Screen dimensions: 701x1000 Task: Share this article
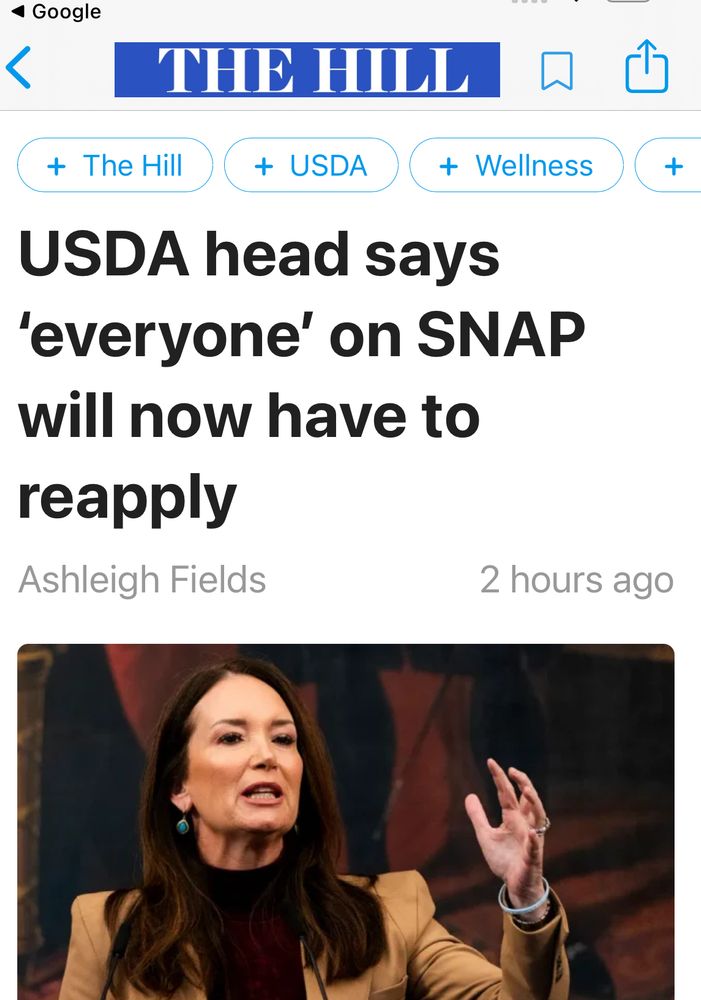647,66
